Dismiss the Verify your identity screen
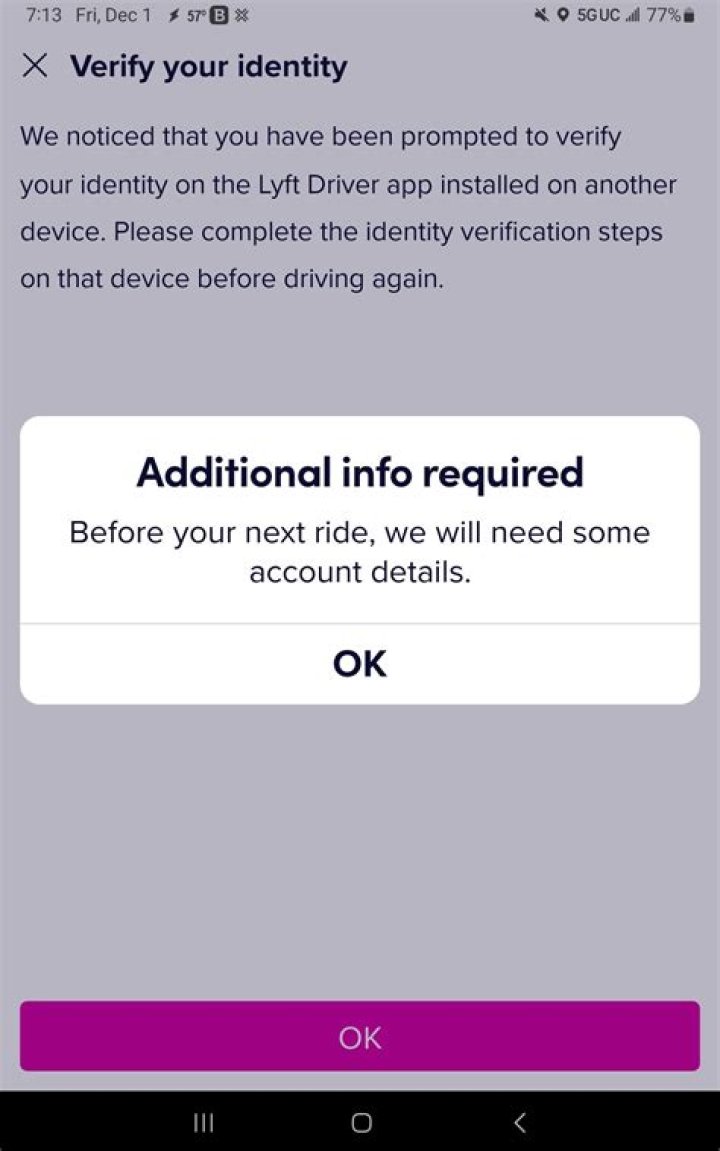 tap(35, 66)
